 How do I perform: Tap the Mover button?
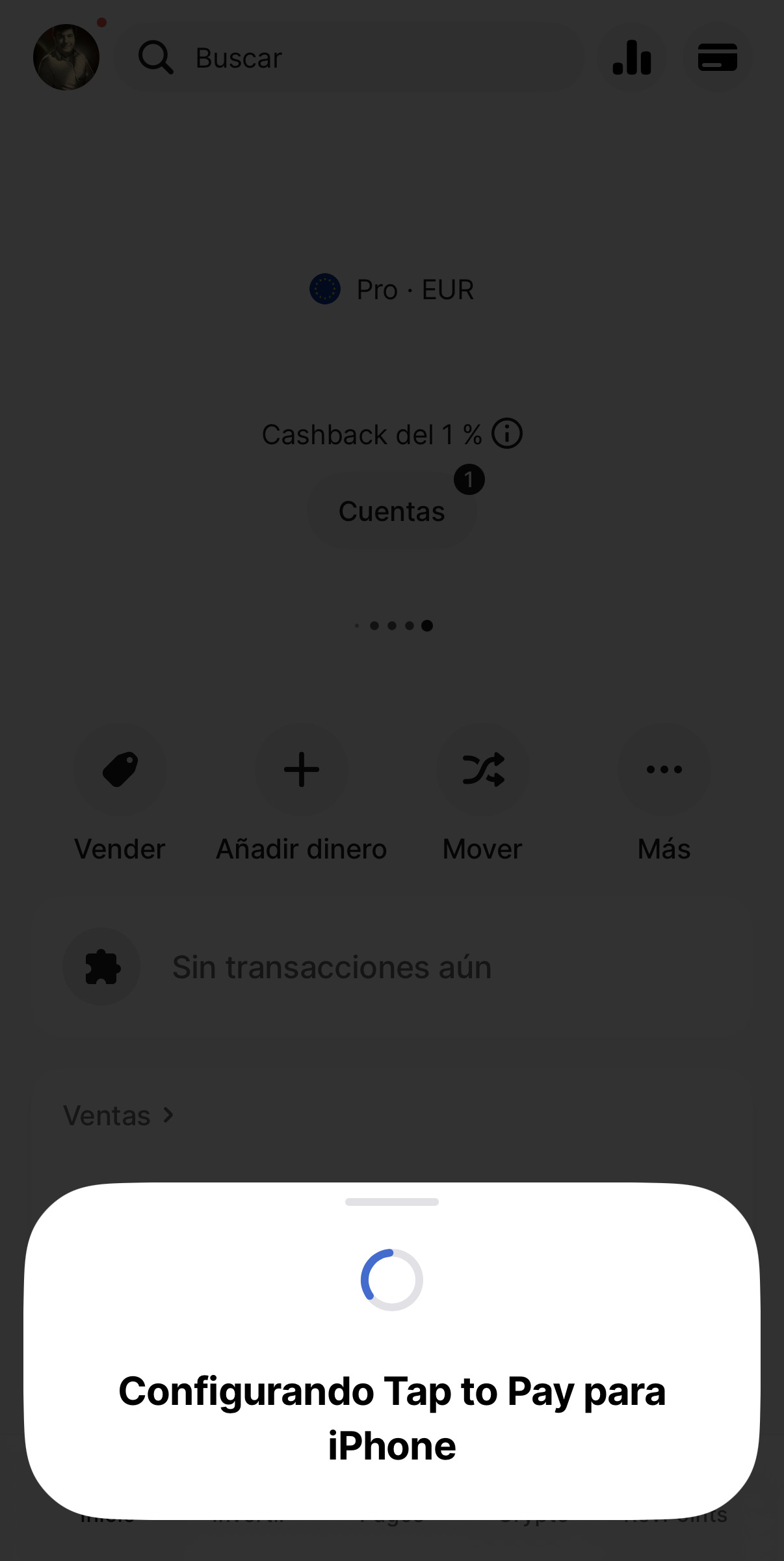[x=483, y=770]
